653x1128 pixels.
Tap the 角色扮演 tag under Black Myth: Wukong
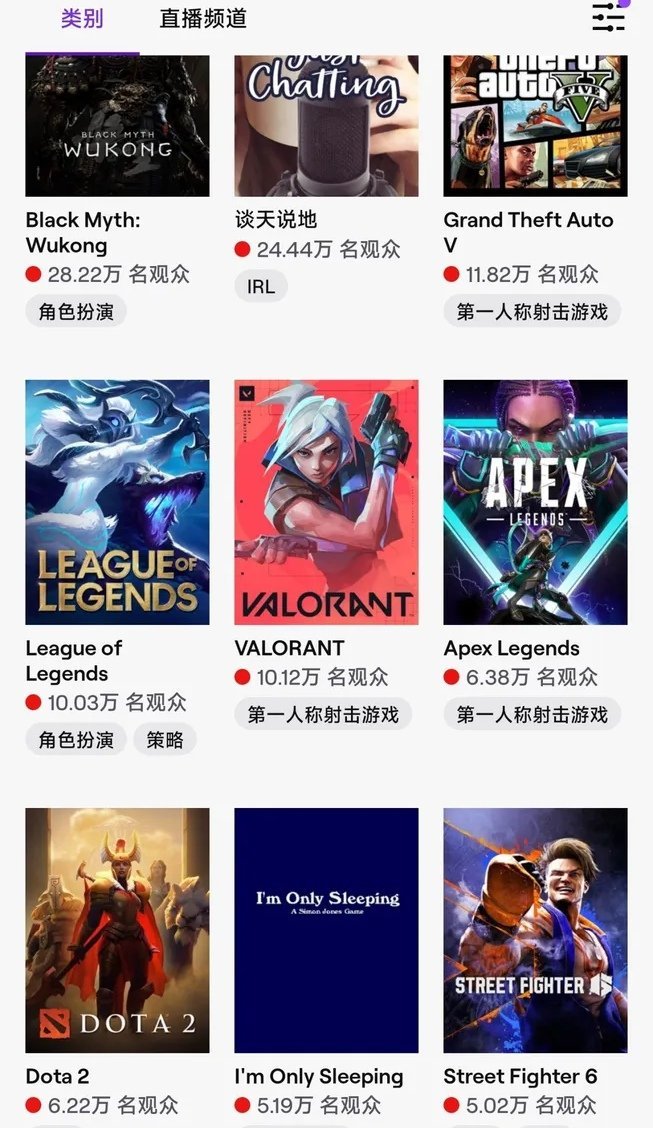(x=76, y=312)
